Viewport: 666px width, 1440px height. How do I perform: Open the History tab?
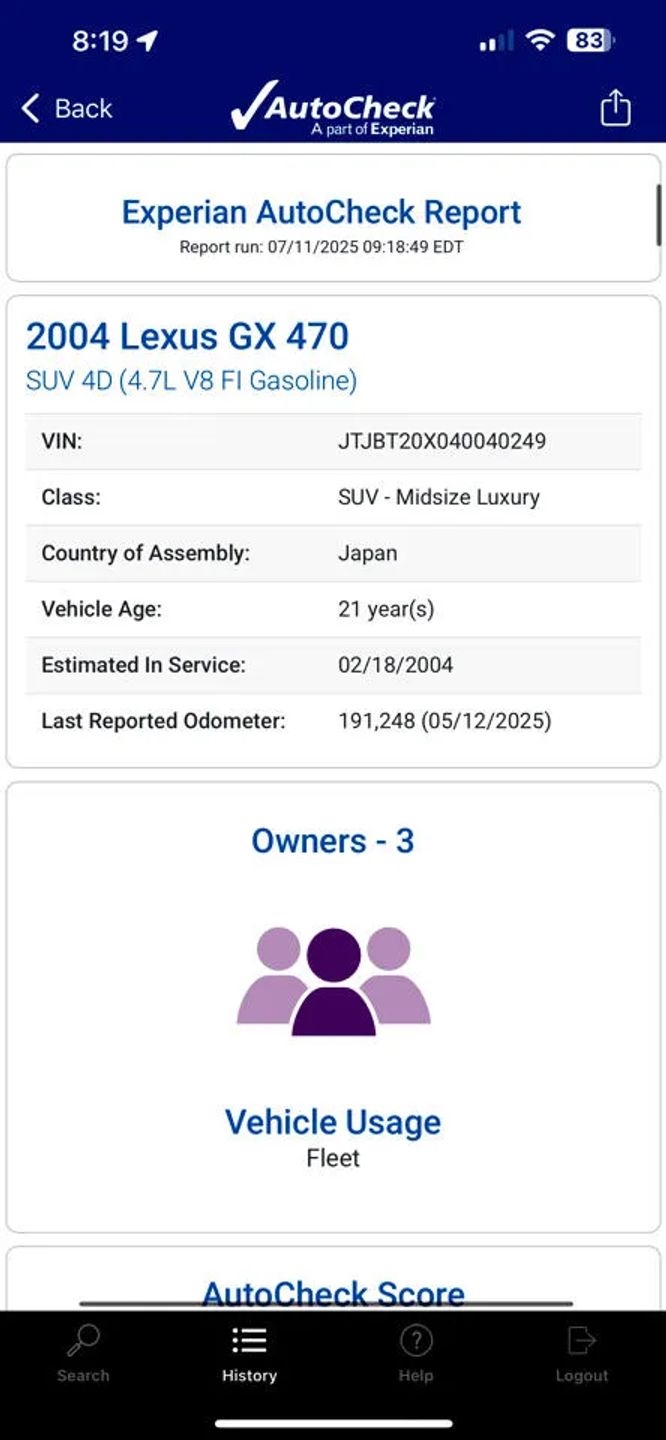249,1354
